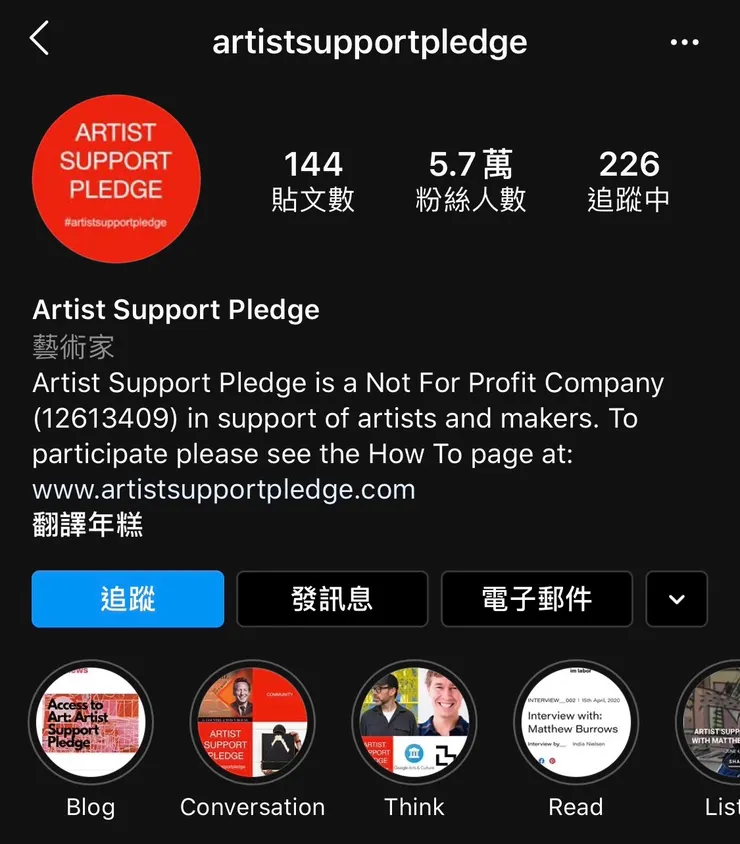Tap the 電子郵件 email button

pyautogui.click(x=537, y=599)
